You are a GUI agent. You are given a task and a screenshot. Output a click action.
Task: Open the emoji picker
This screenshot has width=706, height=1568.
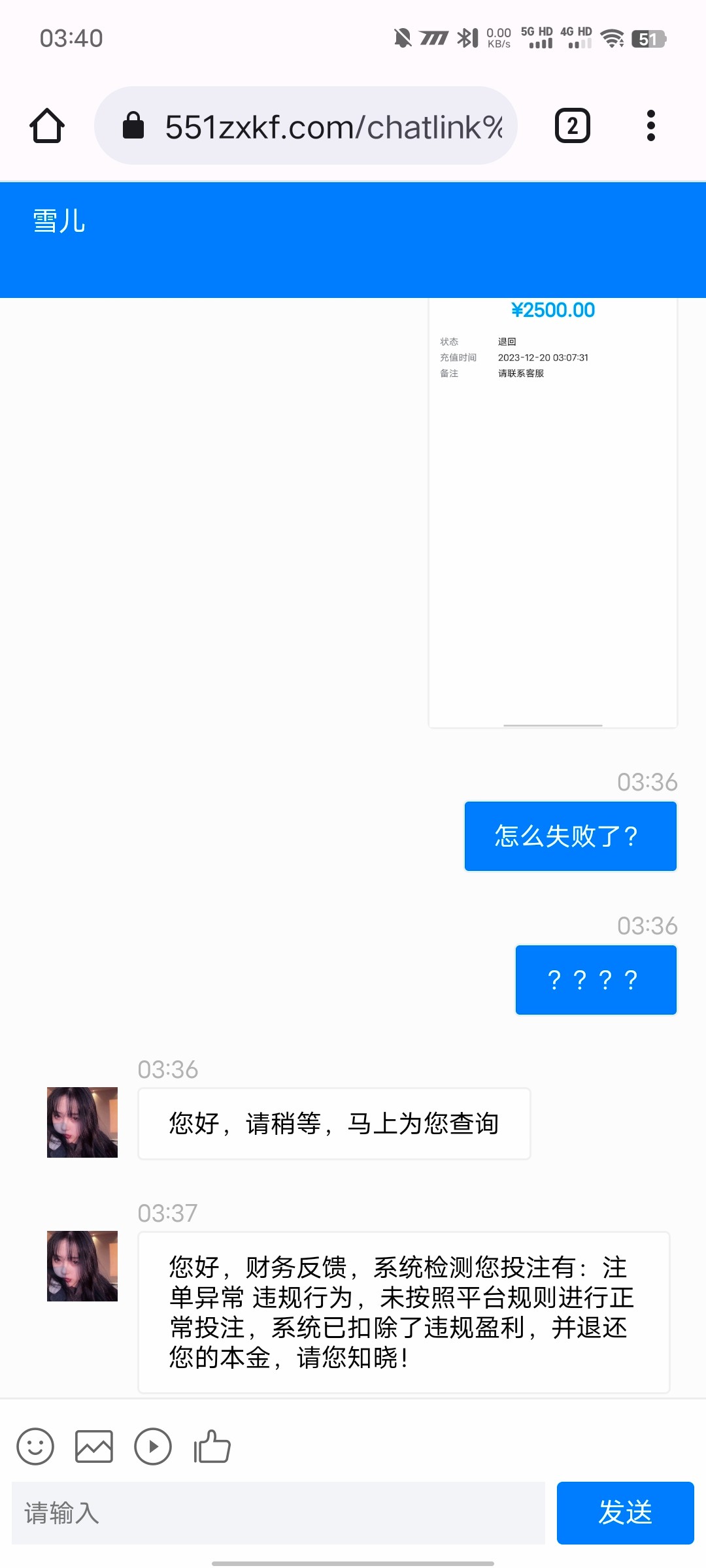35,1446
